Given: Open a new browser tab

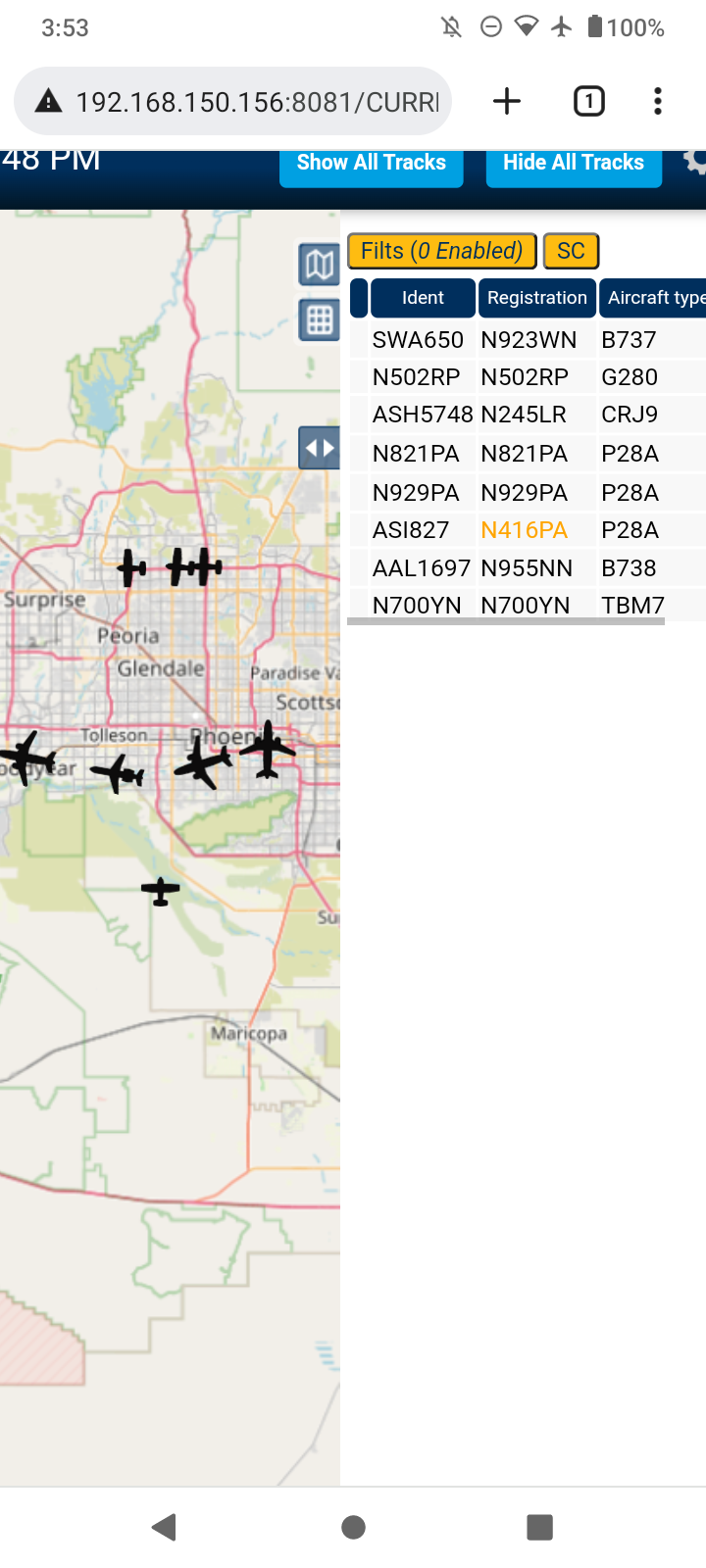Looking at the screenshot, I should pos(507,101).
